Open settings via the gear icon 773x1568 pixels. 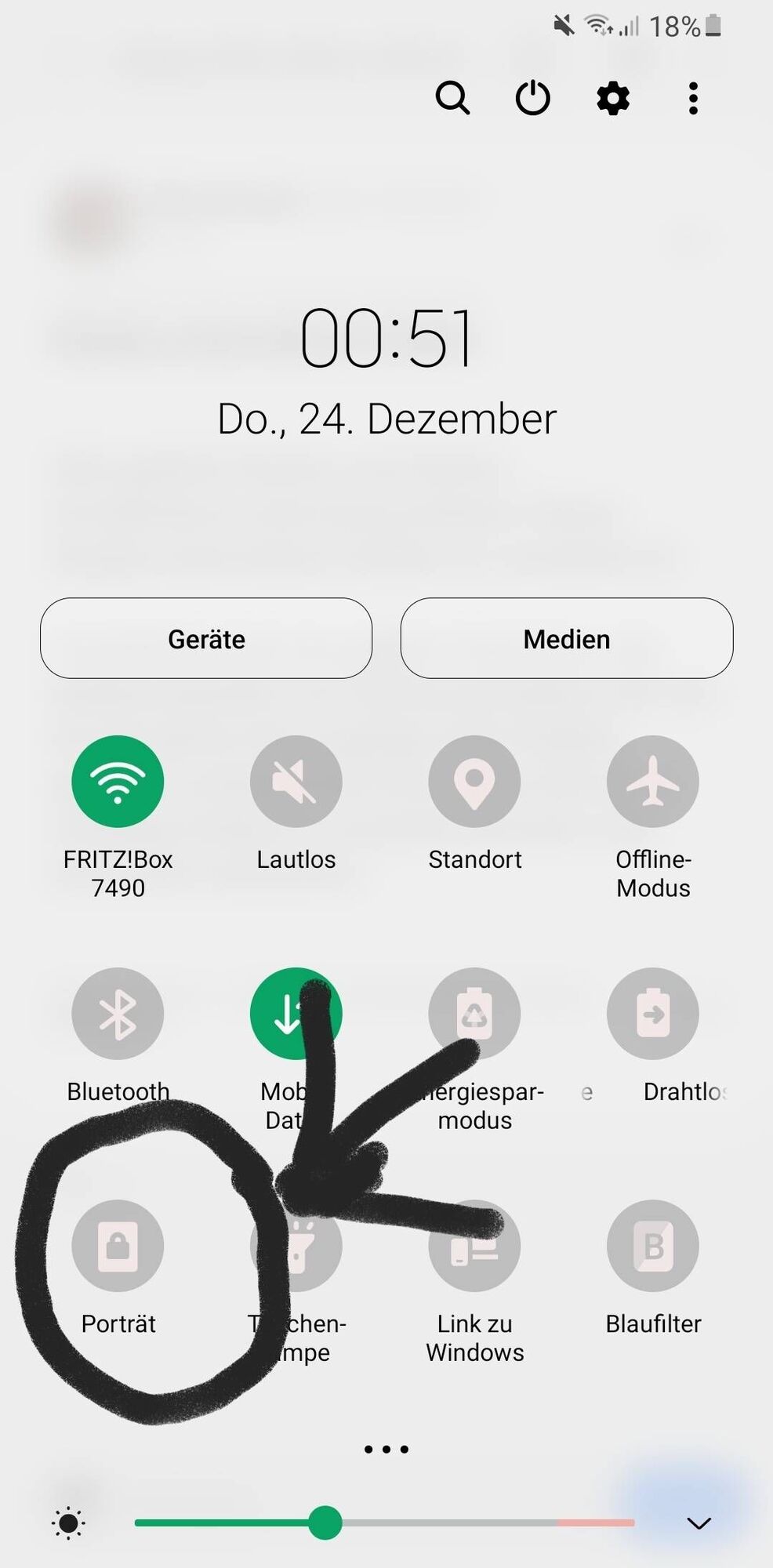click(613, 99)
